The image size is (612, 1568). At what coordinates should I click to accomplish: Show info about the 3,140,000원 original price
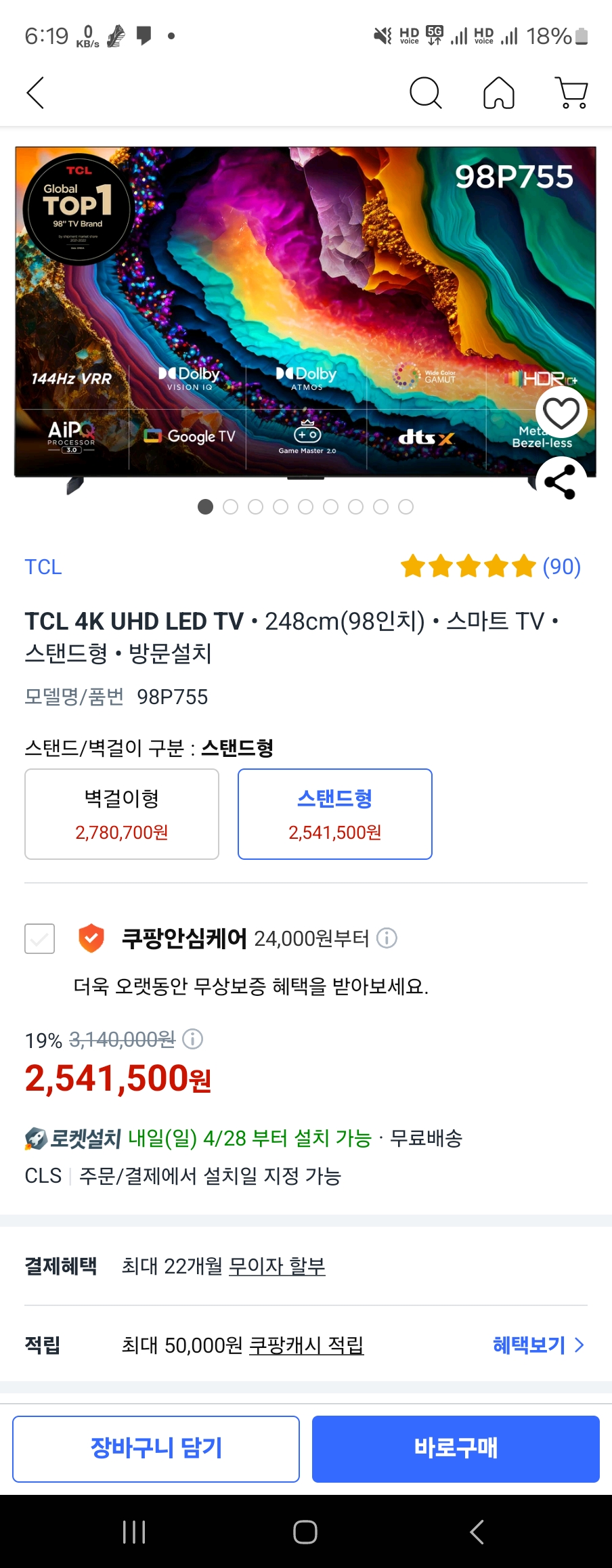[193, 1039]
